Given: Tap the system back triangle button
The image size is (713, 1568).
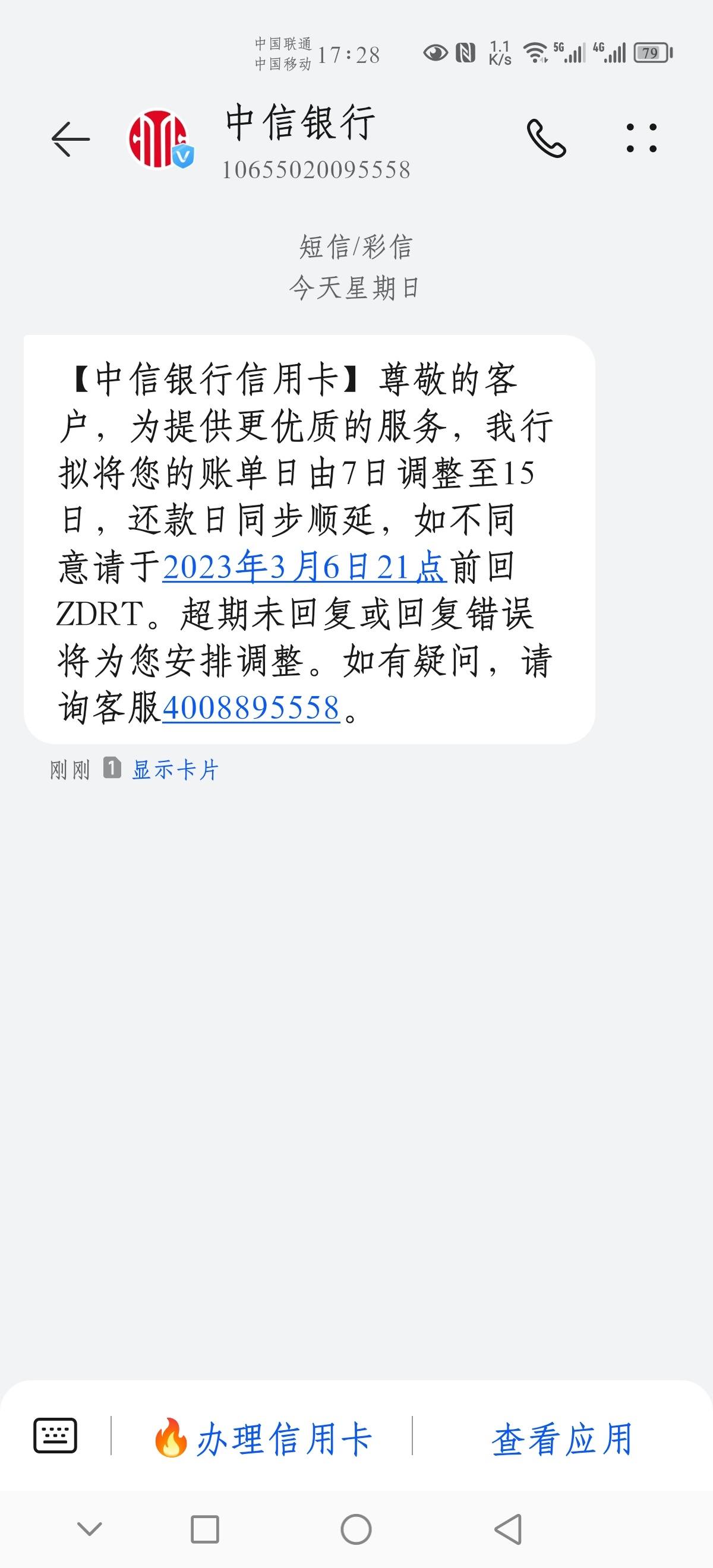Looking at the screenshot, I should 509,1529.
